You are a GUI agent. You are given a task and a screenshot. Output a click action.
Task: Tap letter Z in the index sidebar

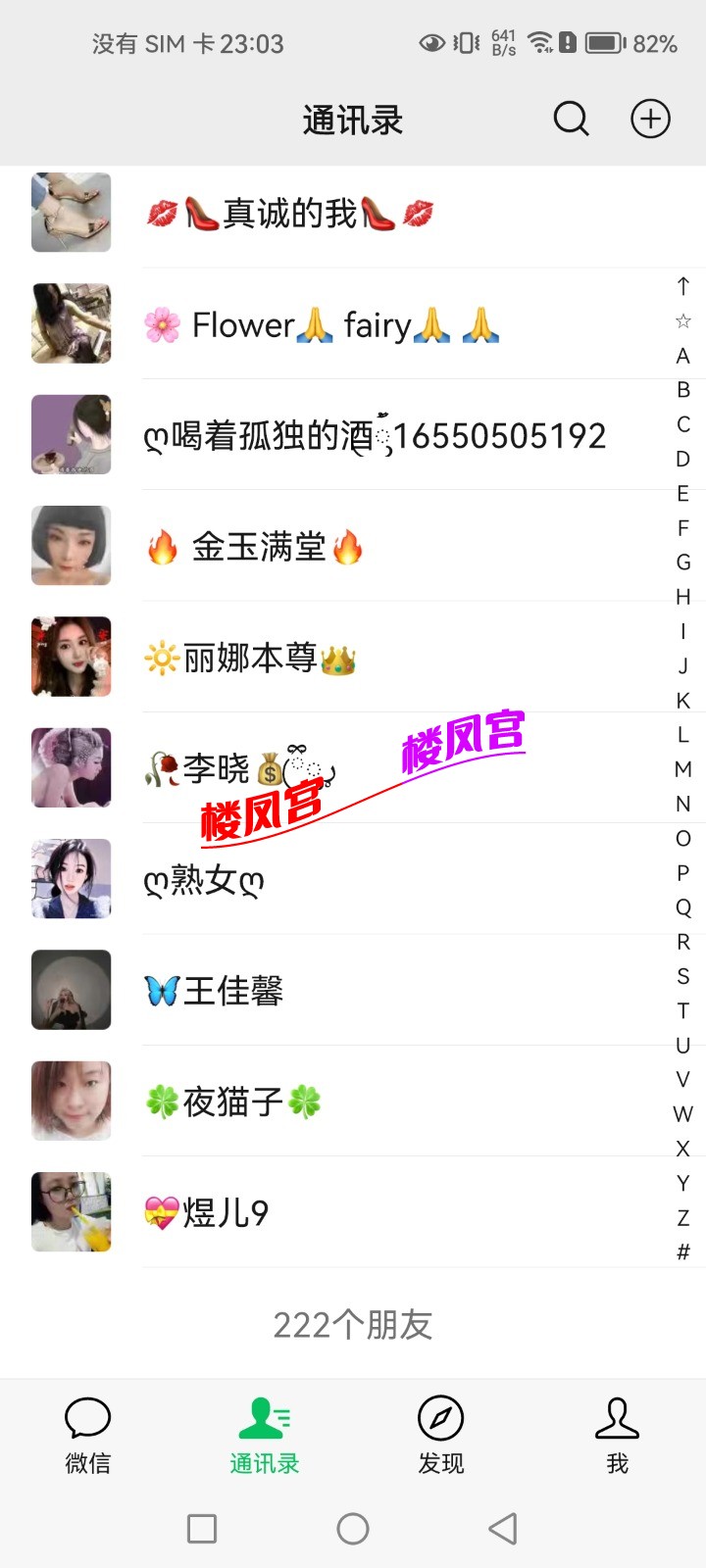(x=682, y=1218)
